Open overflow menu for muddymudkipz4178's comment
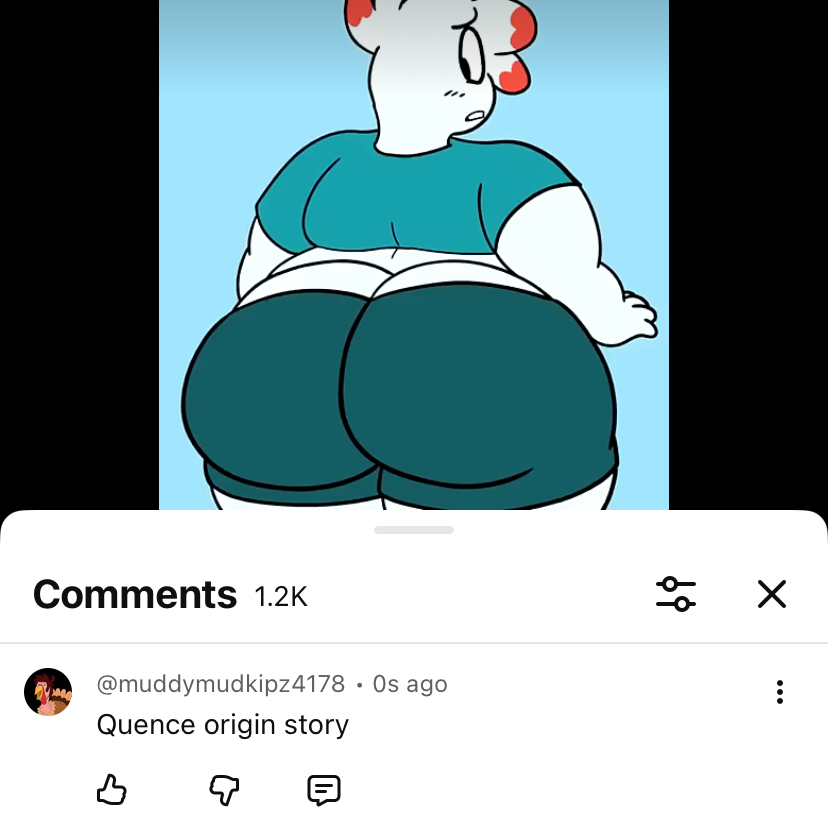This screenshot has width=828, height=819. click(x=779, y=692)
